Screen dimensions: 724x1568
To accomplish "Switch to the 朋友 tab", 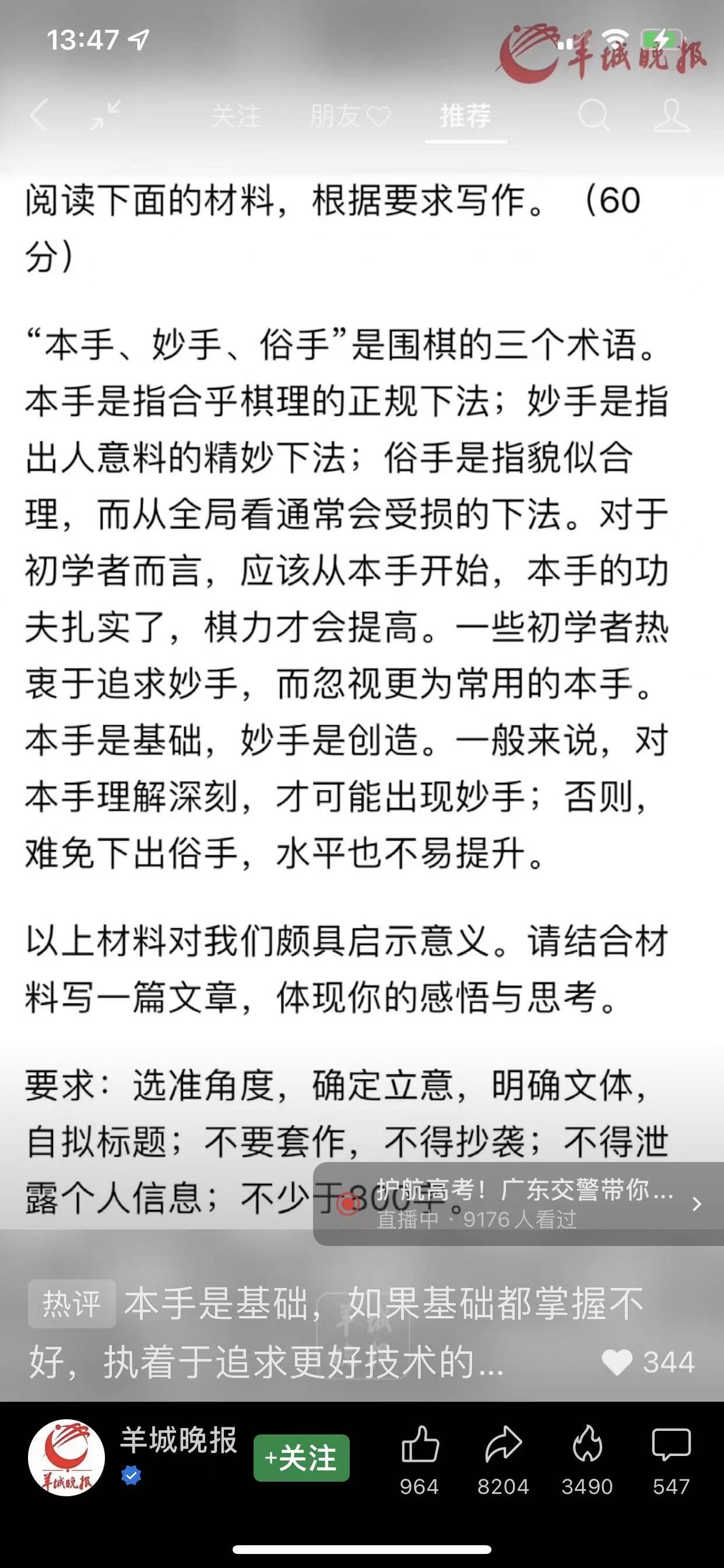I will (349, 116).
